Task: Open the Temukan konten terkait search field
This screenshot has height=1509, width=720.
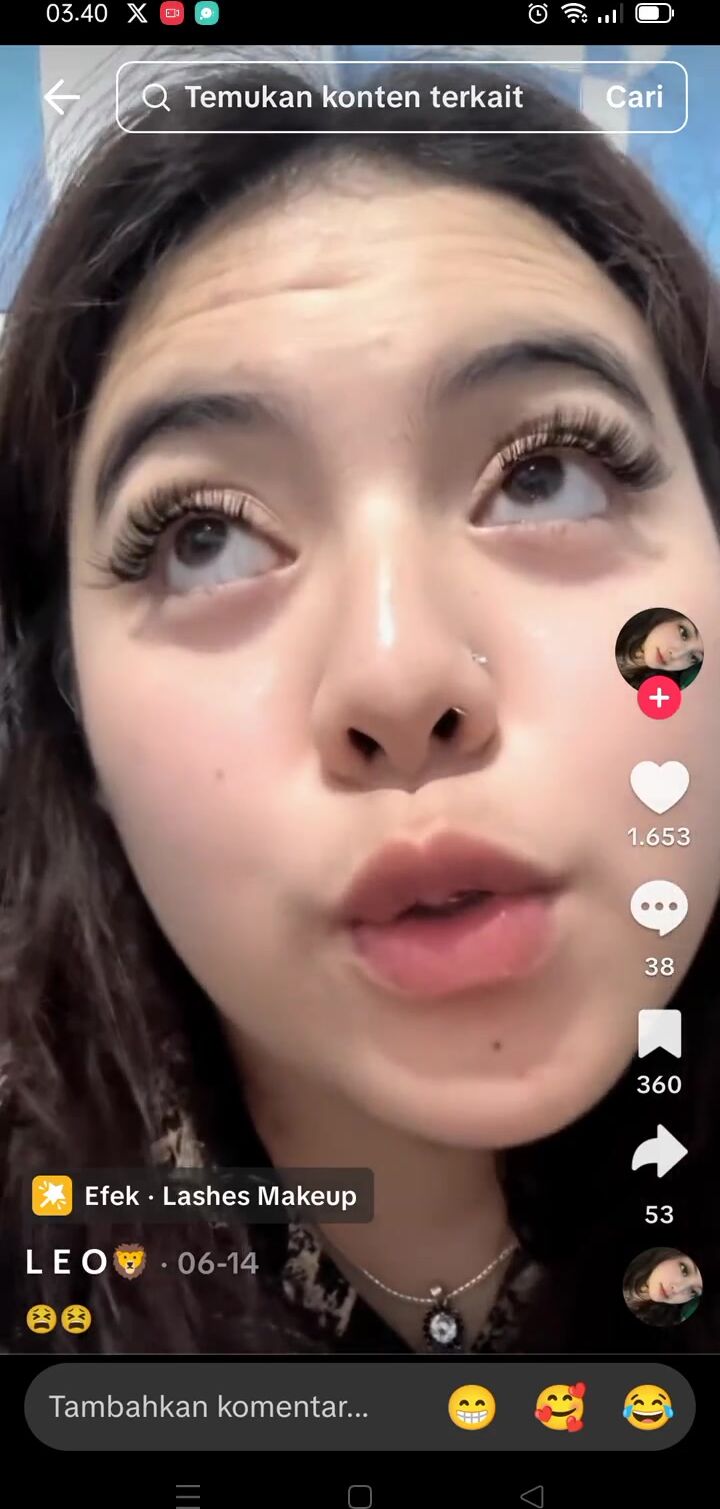Action: (x=350, y=97)
